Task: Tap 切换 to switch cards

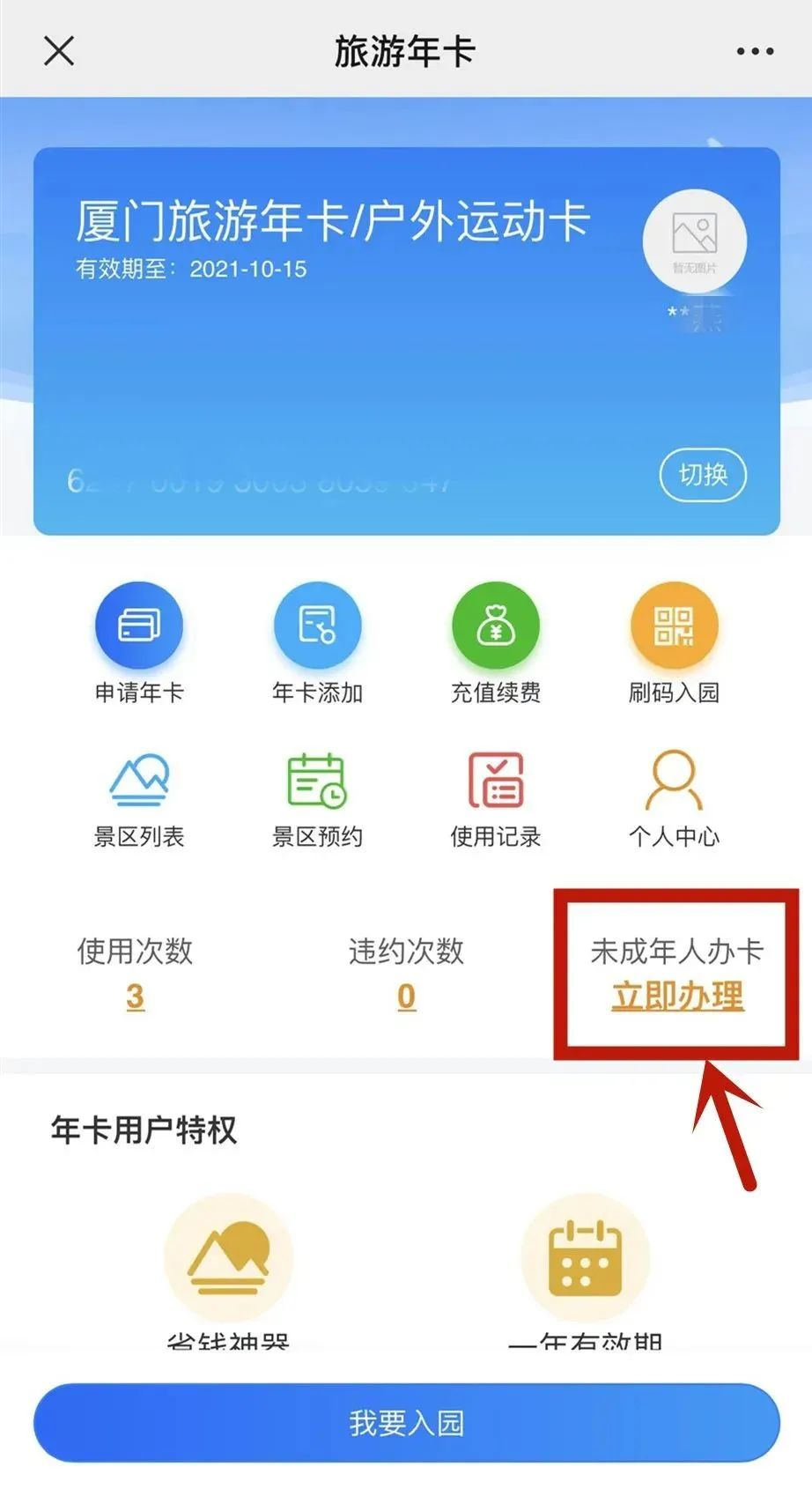Action: (703, 475)
